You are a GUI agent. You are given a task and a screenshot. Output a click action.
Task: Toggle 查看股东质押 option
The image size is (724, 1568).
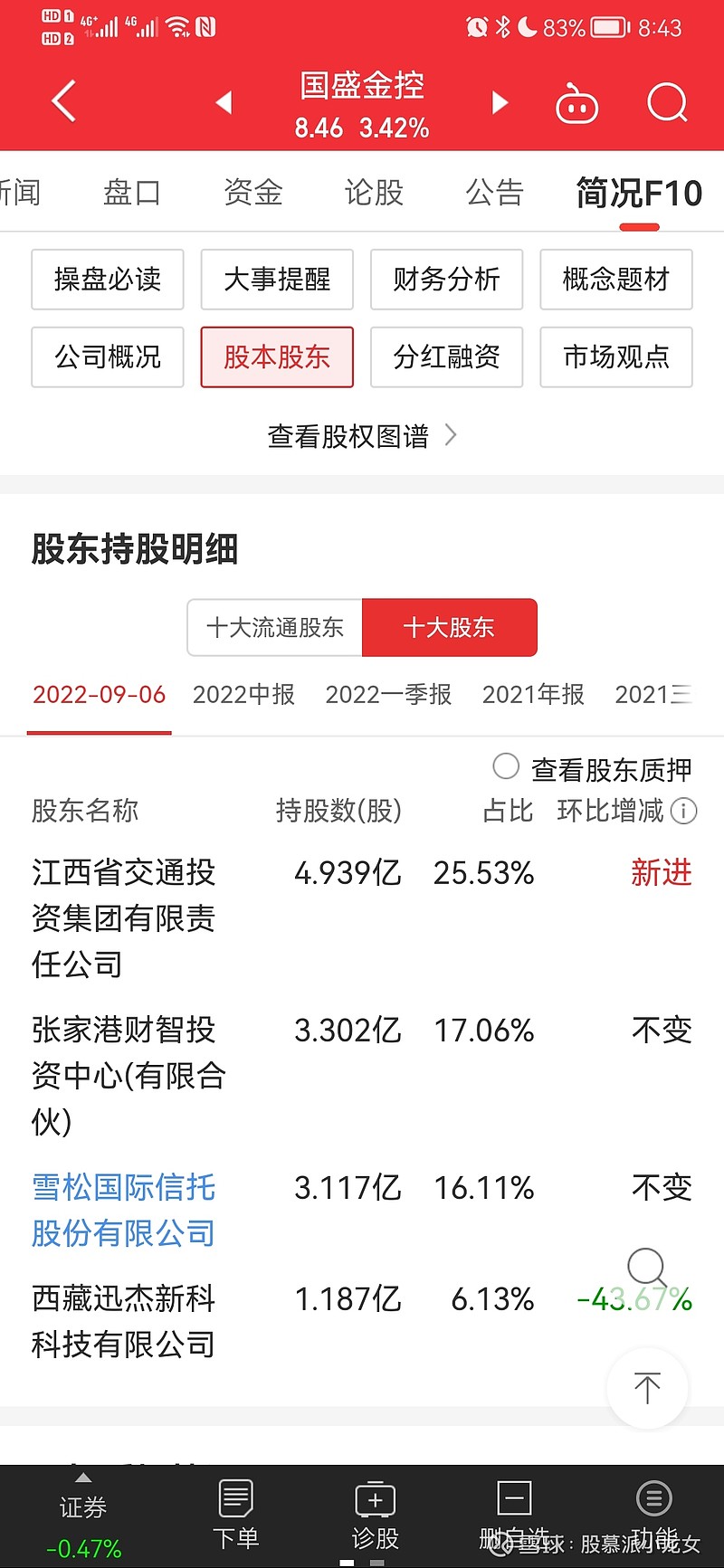593,769
